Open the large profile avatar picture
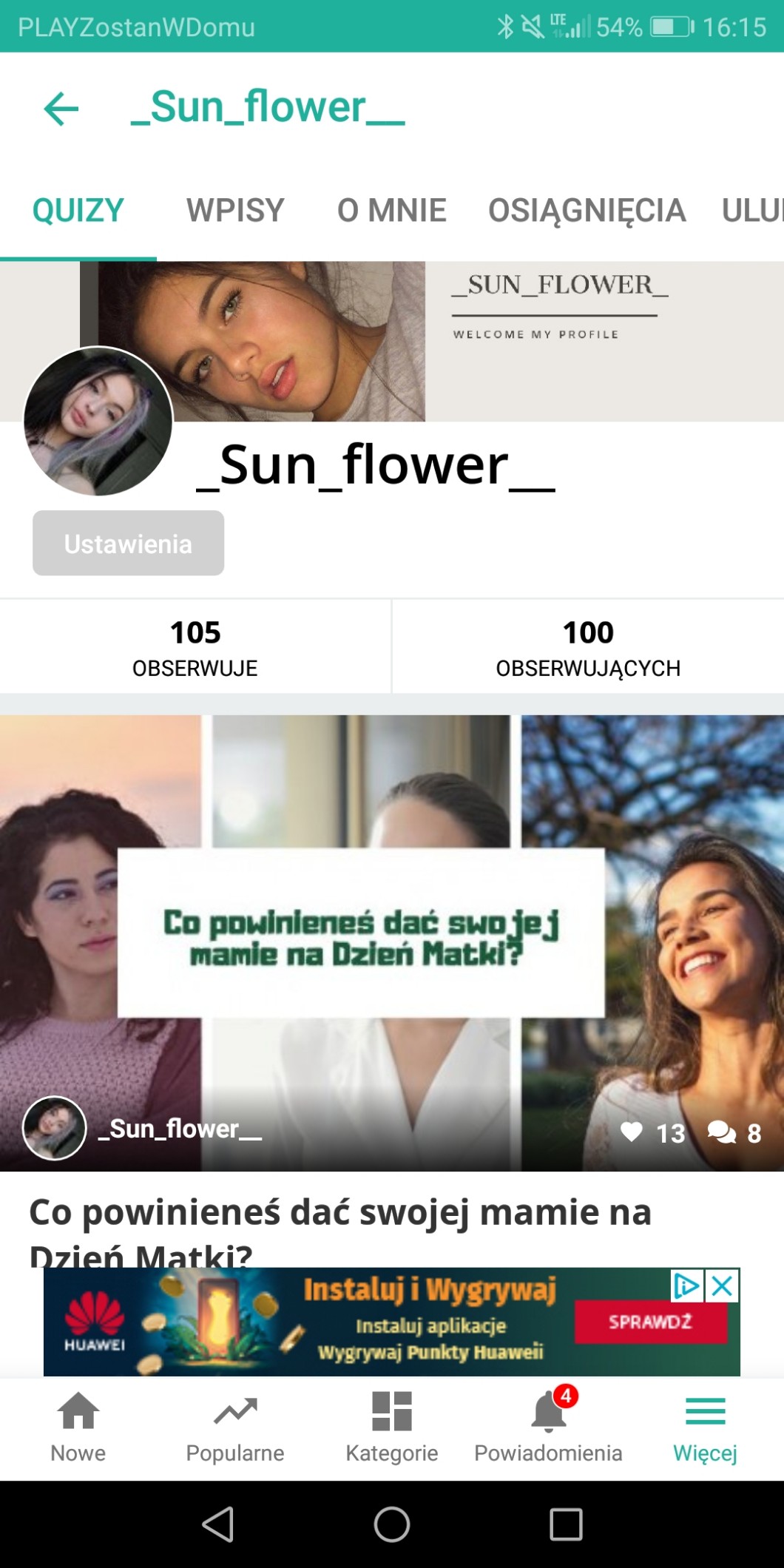Screen dimensions: 784x1568 pyautogui.click(x=98, y=421)
